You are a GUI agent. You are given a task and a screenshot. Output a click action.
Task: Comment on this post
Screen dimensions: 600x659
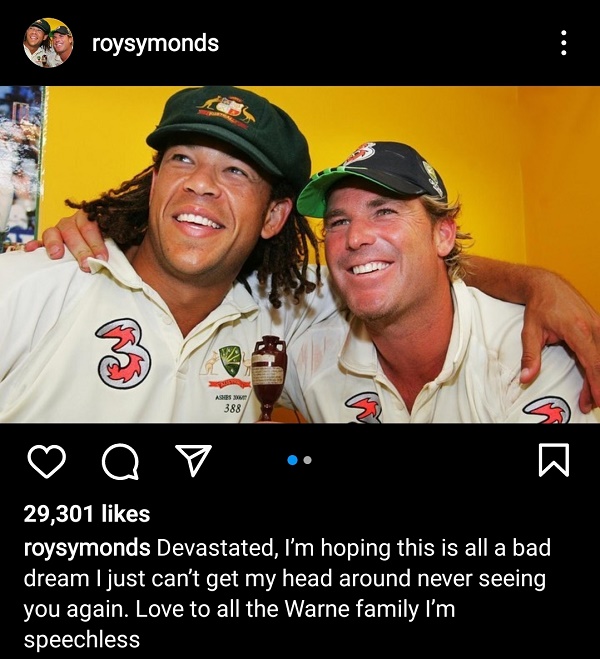click(120, 460)
